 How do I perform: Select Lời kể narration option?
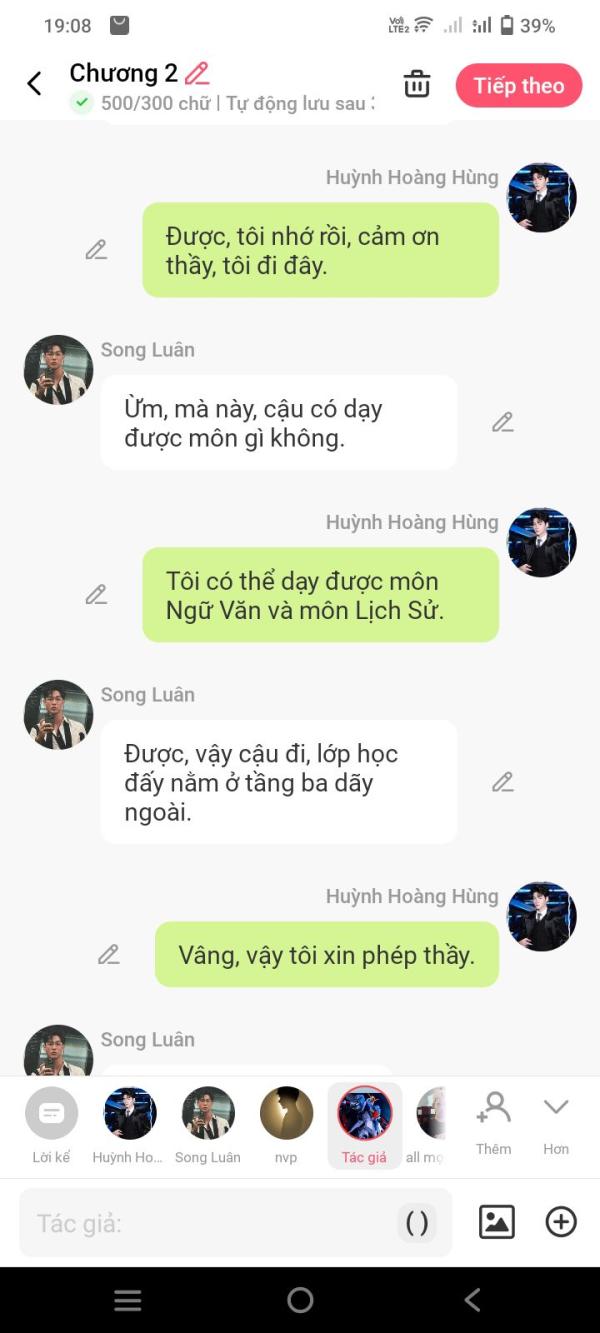click(51, 1125)
